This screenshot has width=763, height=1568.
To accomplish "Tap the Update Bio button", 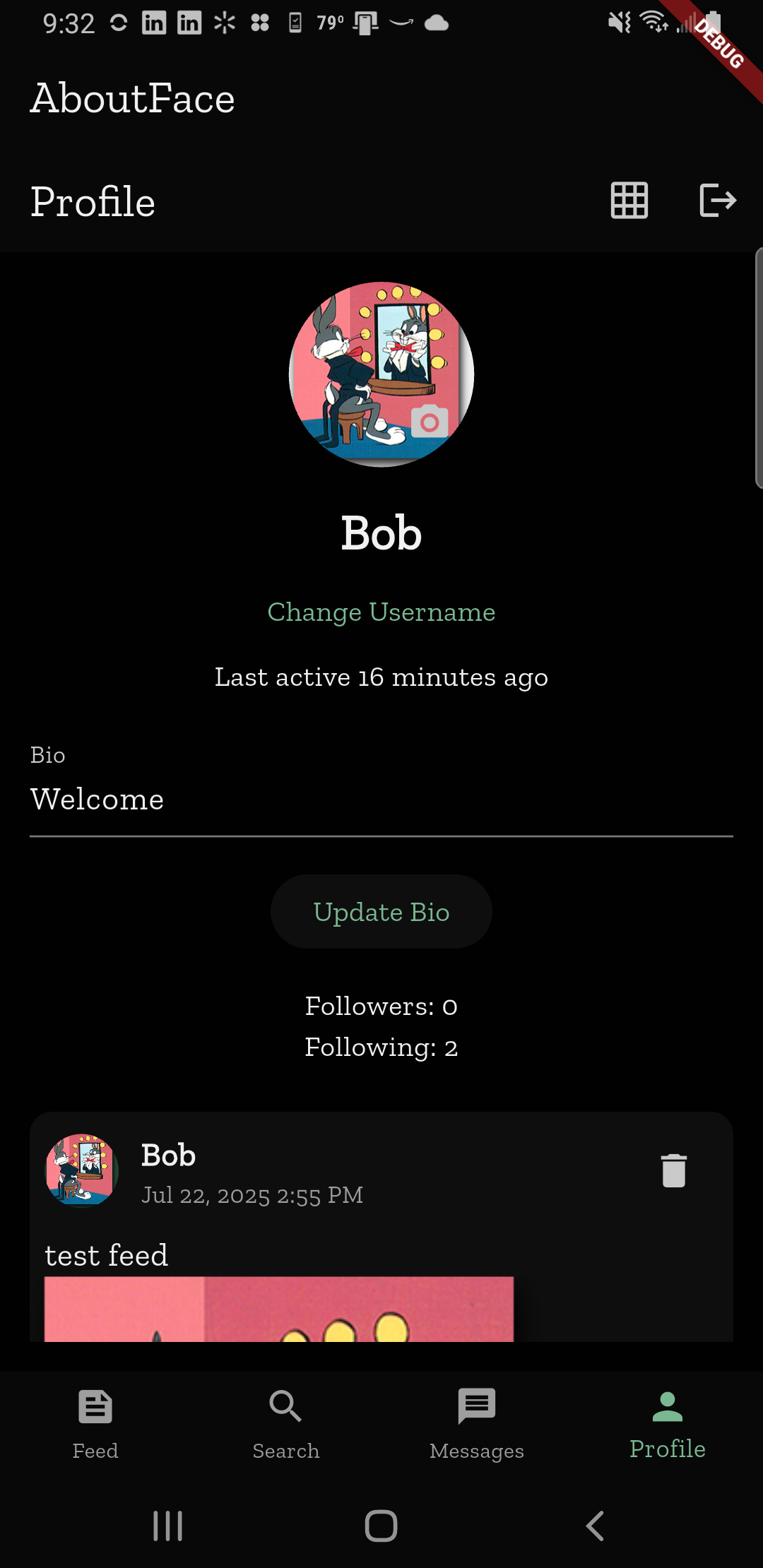I will point(381,912).
